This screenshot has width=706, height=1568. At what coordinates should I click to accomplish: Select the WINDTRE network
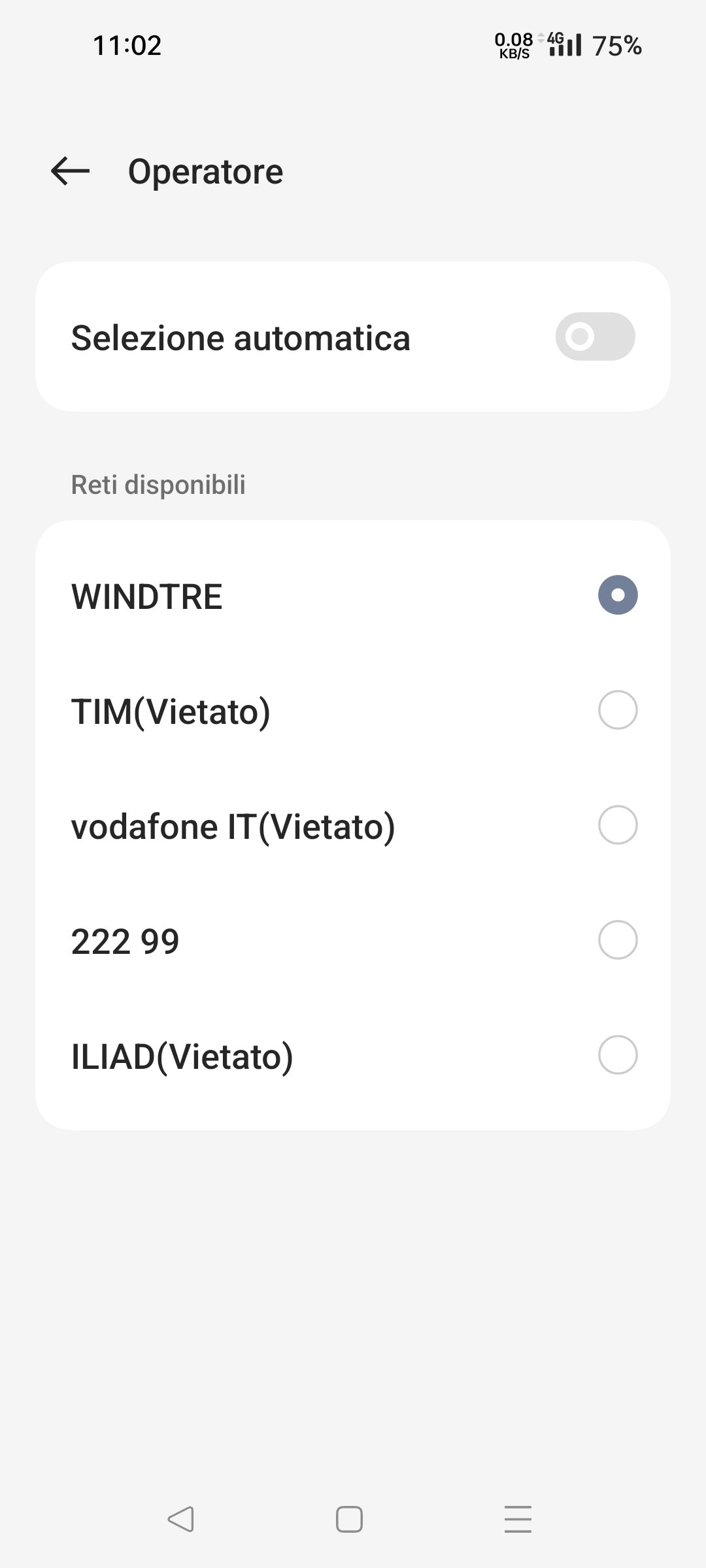click(353, 595)
